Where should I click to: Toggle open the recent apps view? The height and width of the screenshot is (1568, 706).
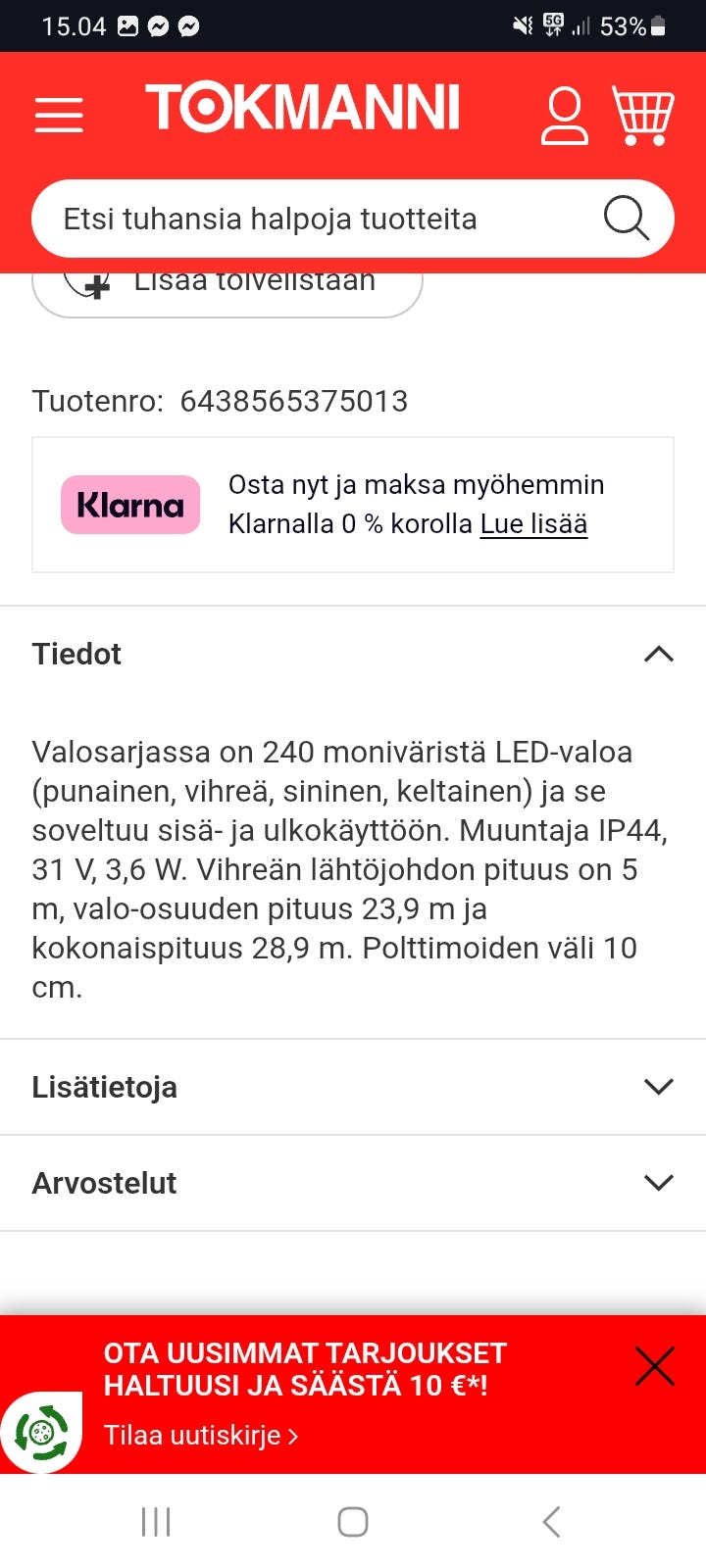pyautogui.click(x=155, y=1522)
